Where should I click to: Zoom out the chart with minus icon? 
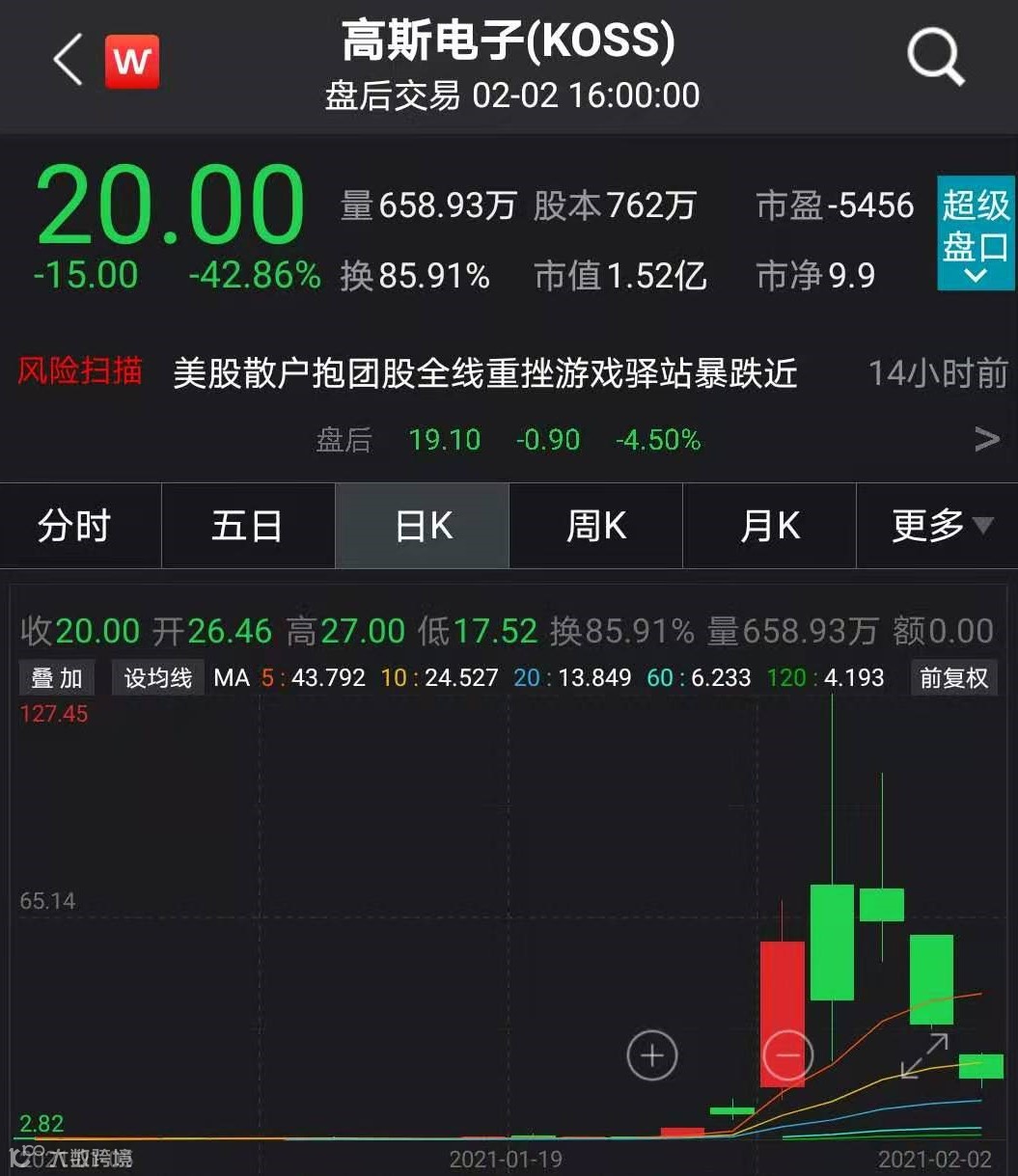point(787,1055)
